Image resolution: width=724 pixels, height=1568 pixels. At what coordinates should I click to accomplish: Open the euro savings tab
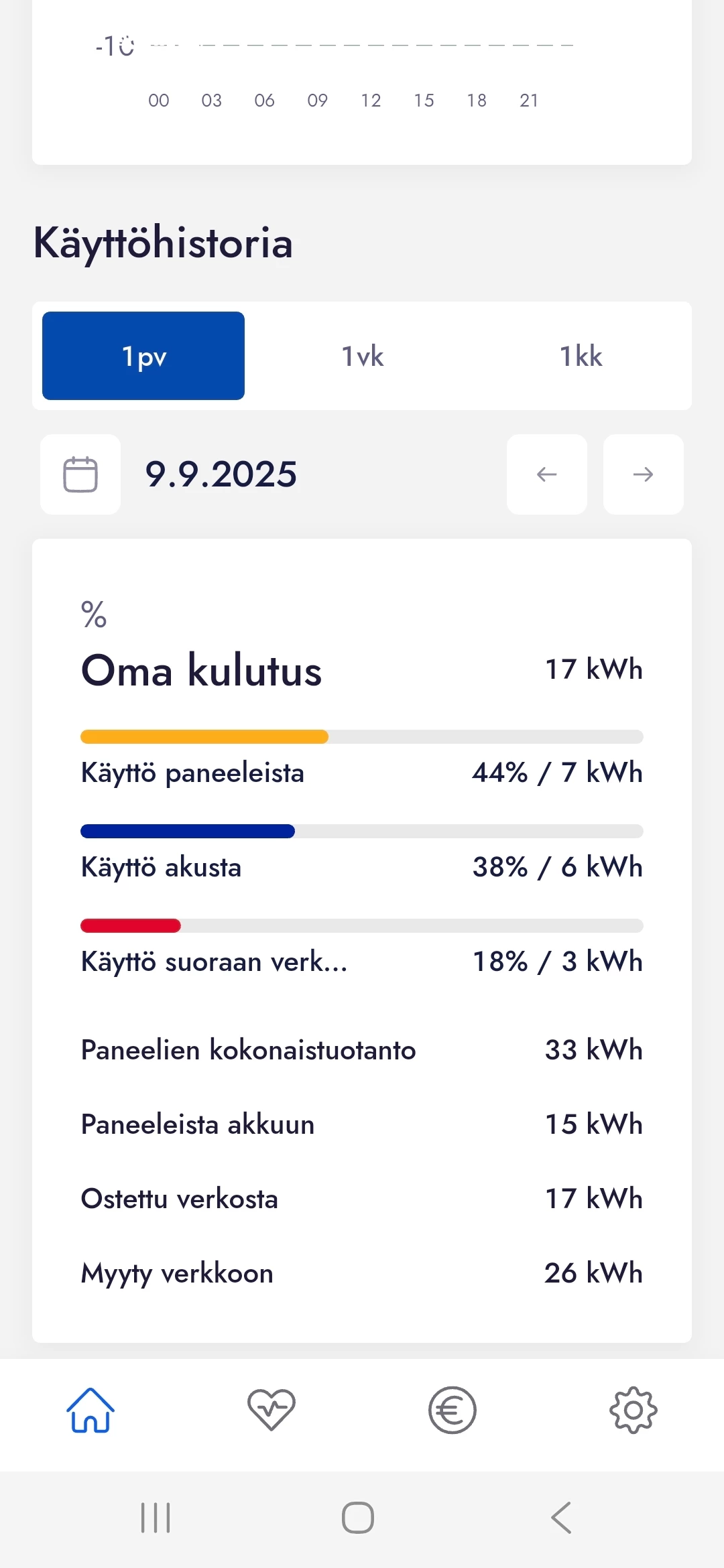click(452, 1411)
